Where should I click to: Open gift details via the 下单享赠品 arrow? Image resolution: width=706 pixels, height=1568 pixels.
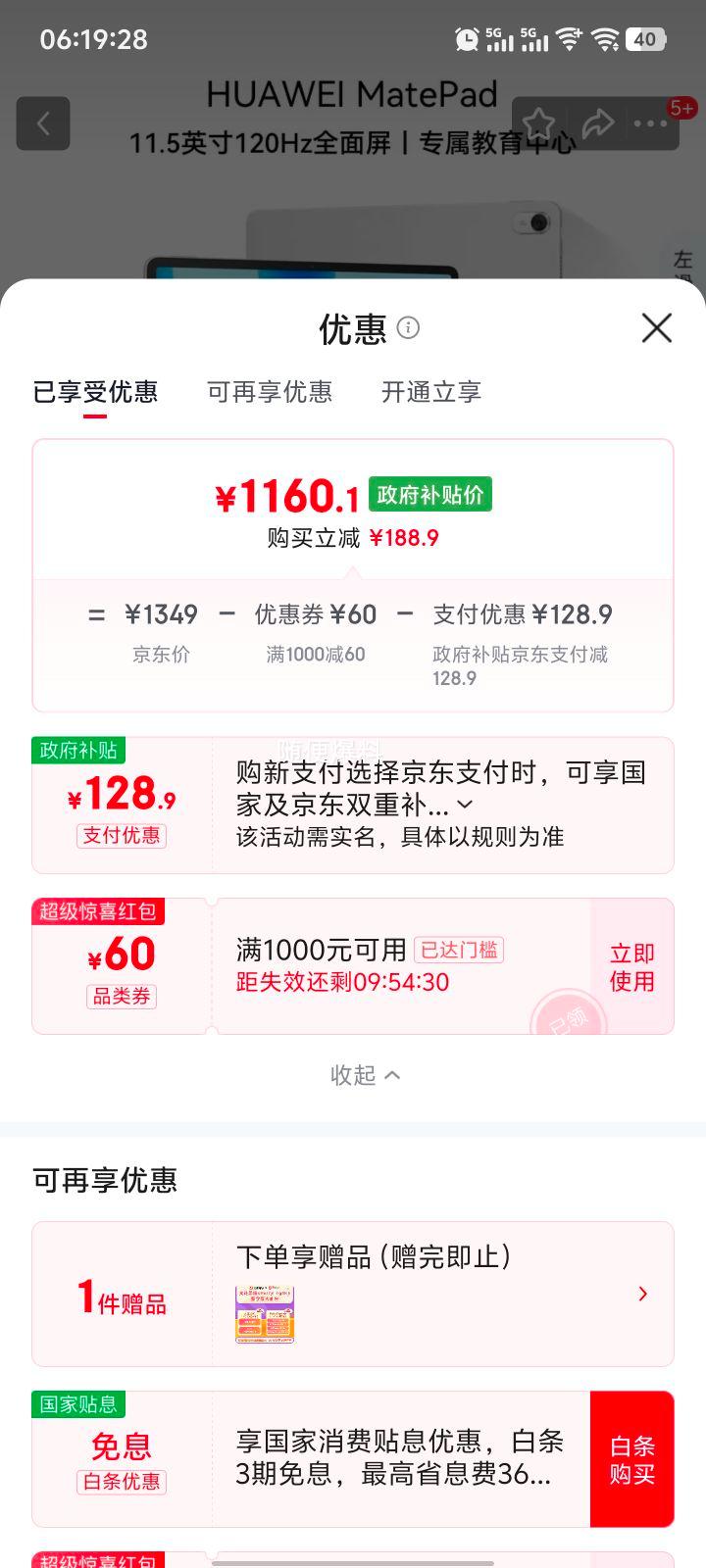click(642, 1294)
